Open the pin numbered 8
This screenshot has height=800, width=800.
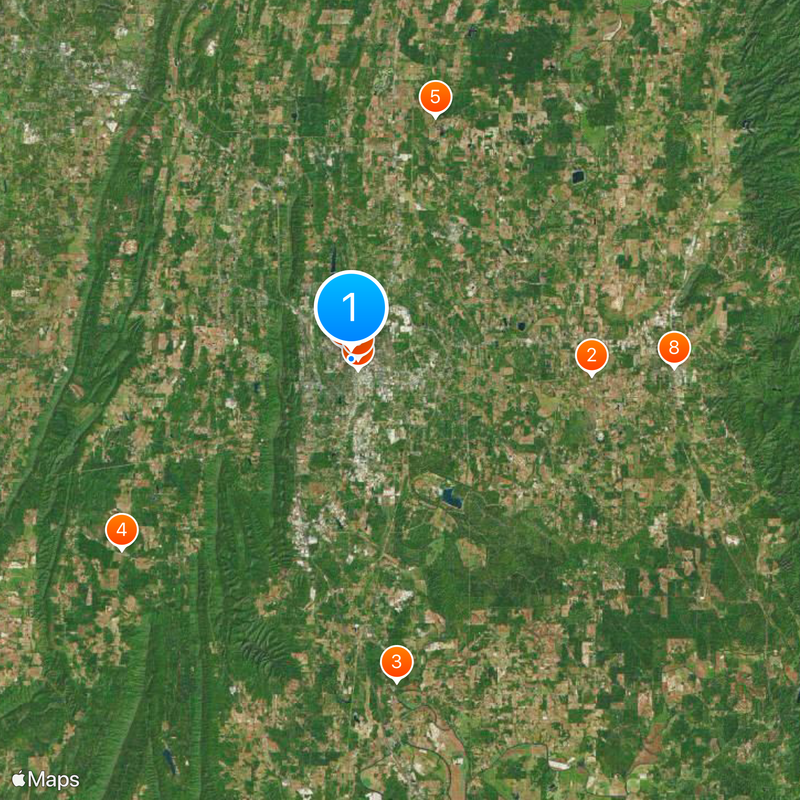674,348
